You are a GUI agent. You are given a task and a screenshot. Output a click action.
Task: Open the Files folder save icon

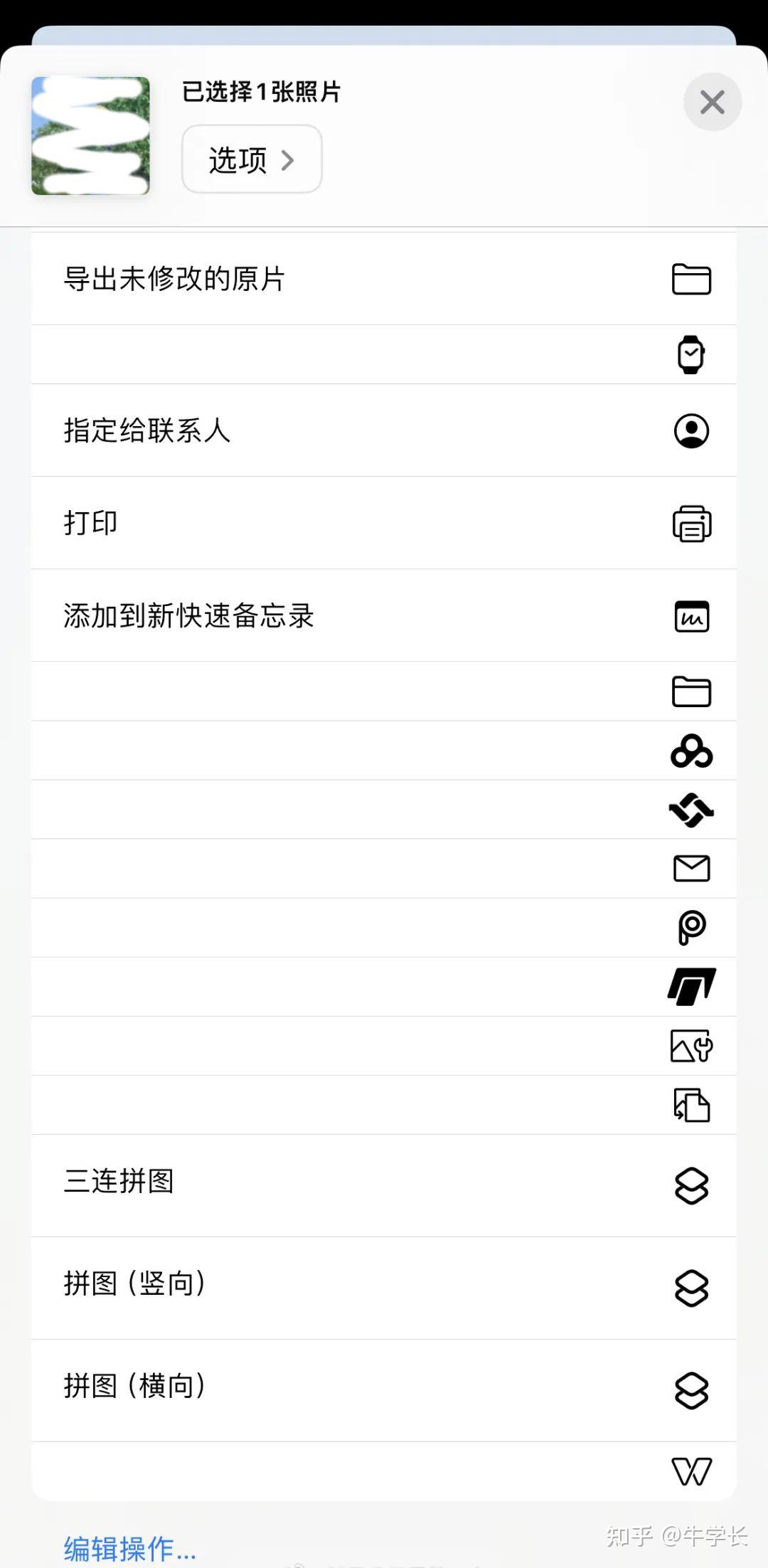[690, 690]
